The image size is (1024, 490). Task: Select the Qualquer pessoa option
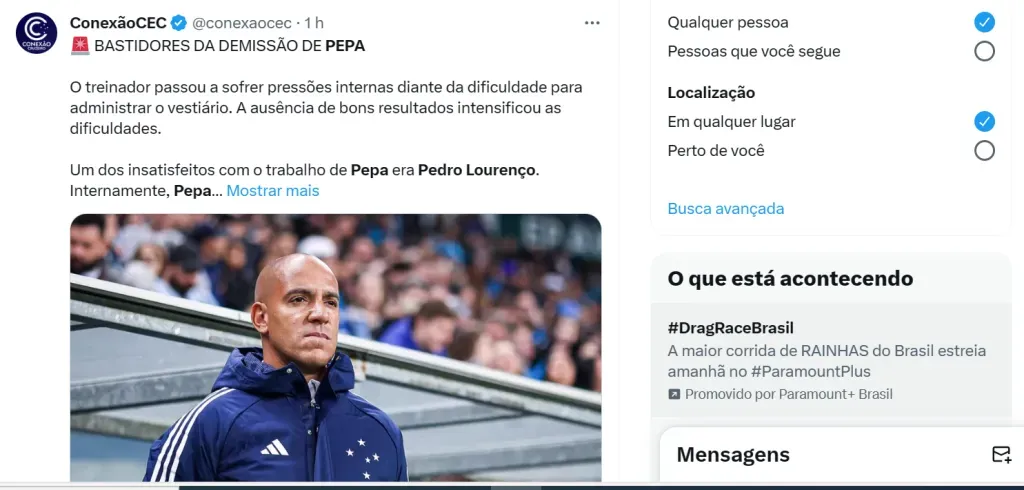[x=984, y=22]
